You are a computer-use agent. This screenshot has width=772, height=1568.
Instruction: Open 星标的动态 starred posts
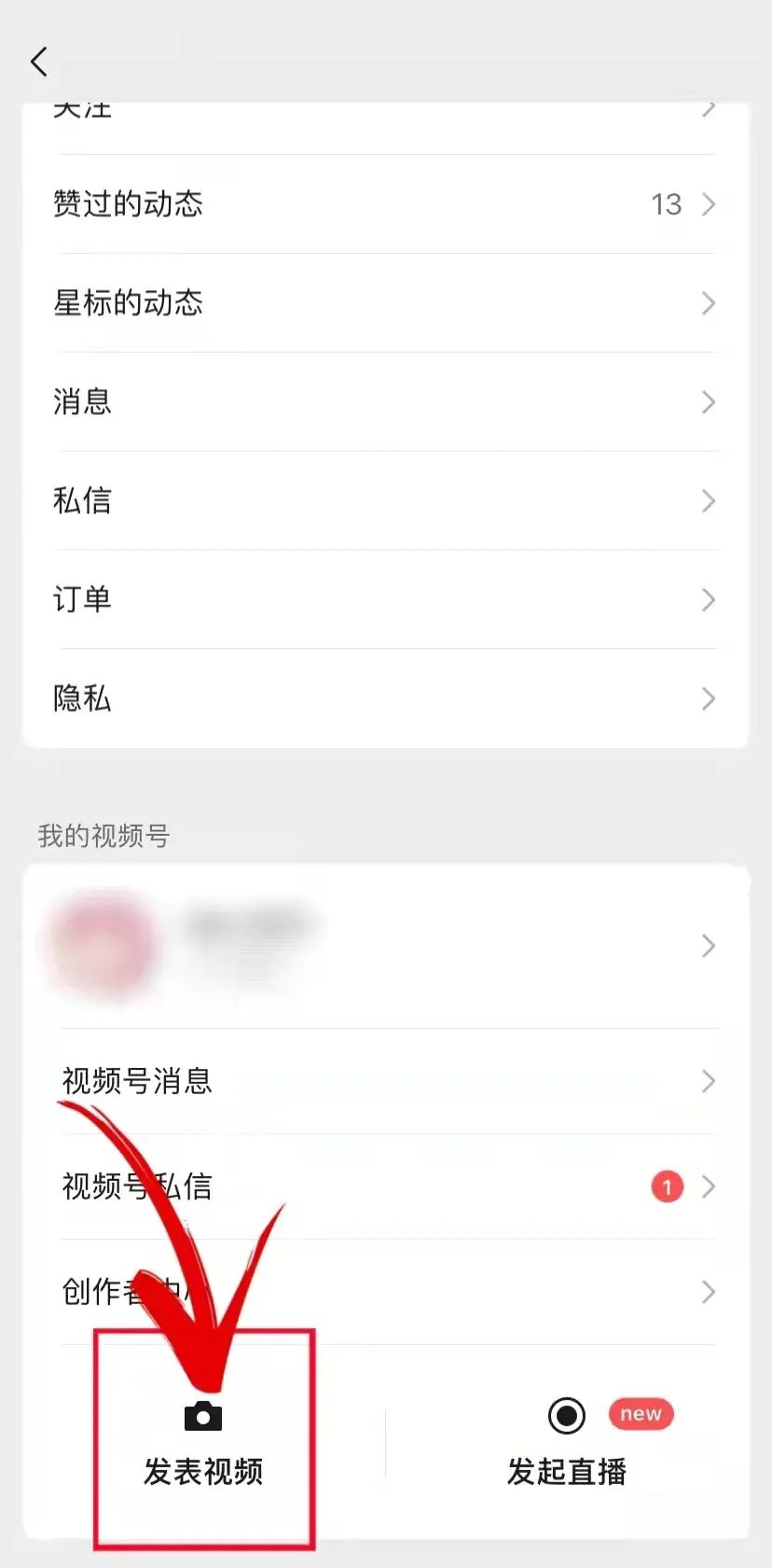pyautogui.click(x=385, y=303)
